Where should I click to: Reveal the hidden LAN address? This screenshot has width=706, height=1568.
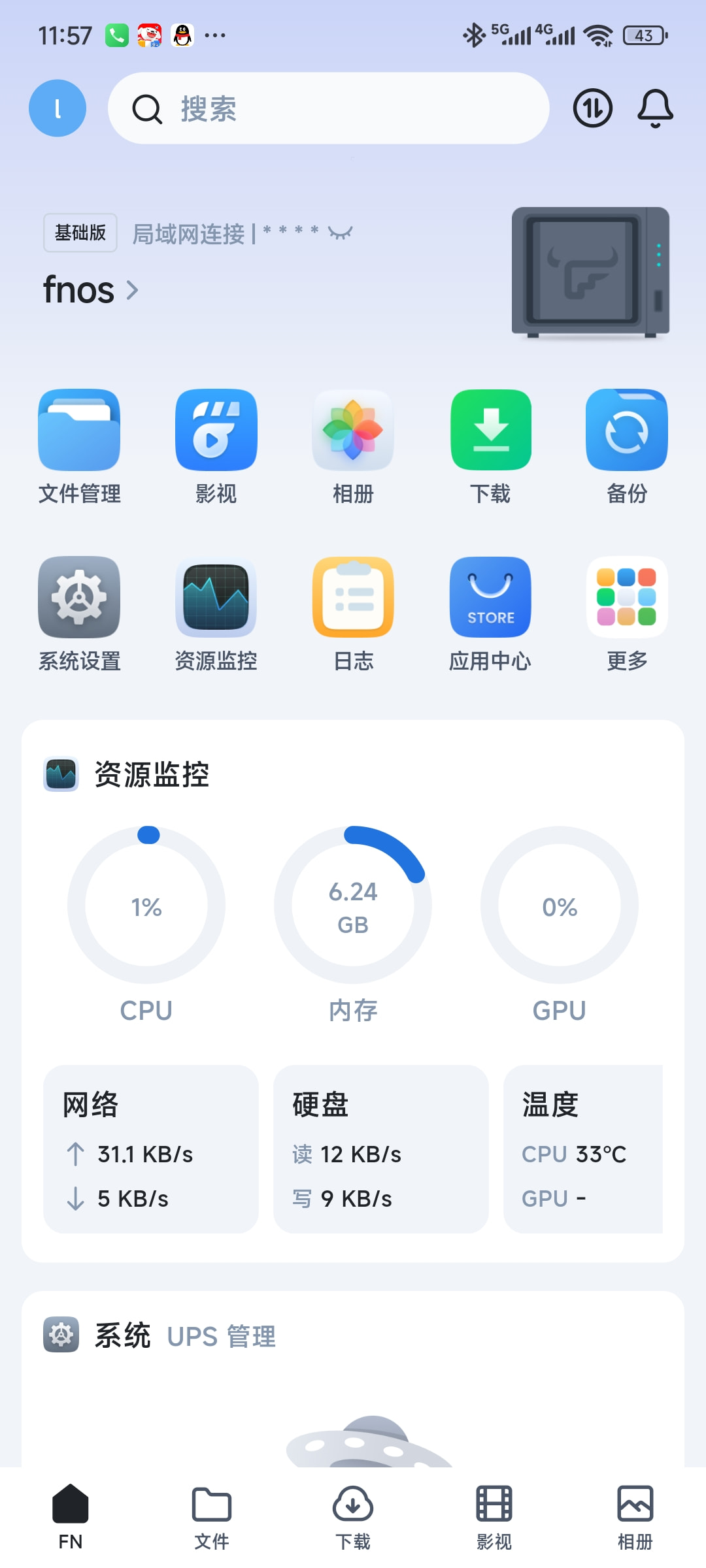(x=340, y=233)
